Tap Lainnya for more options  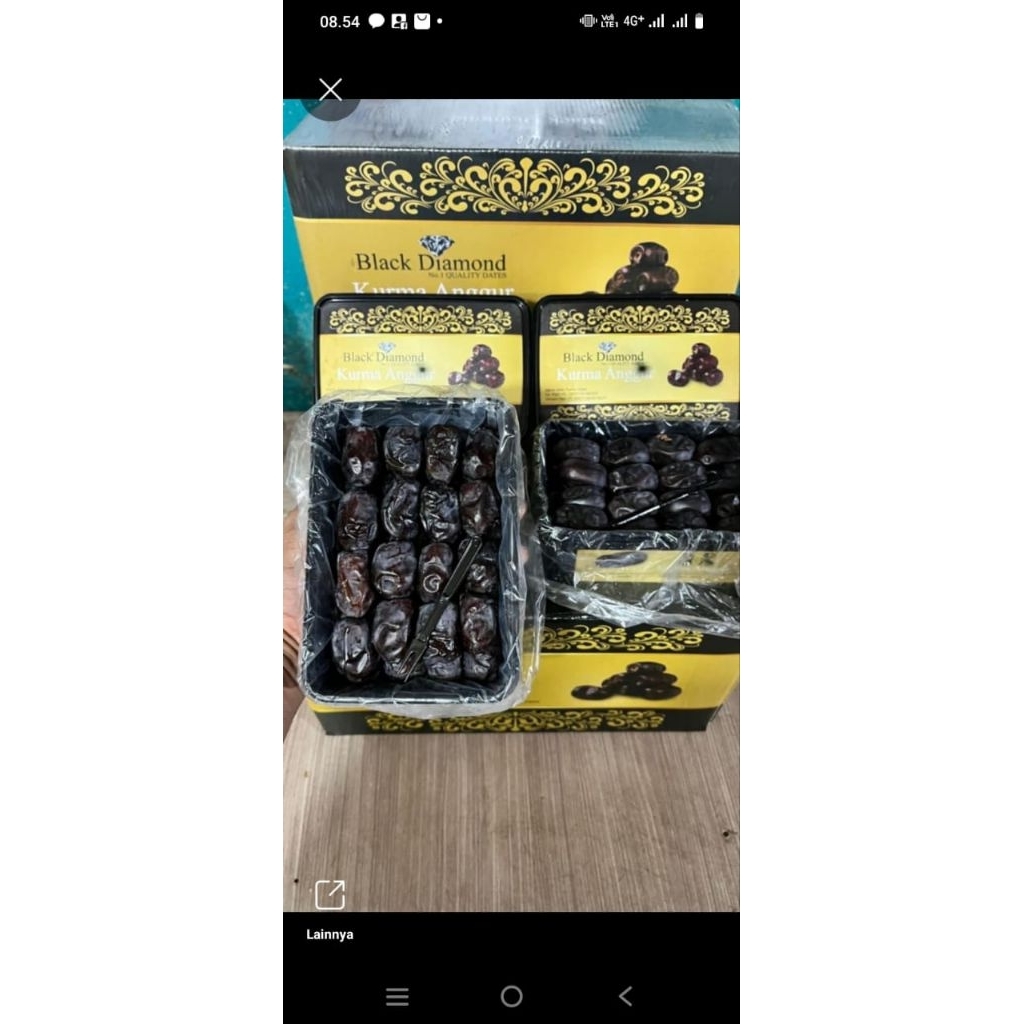329,935
